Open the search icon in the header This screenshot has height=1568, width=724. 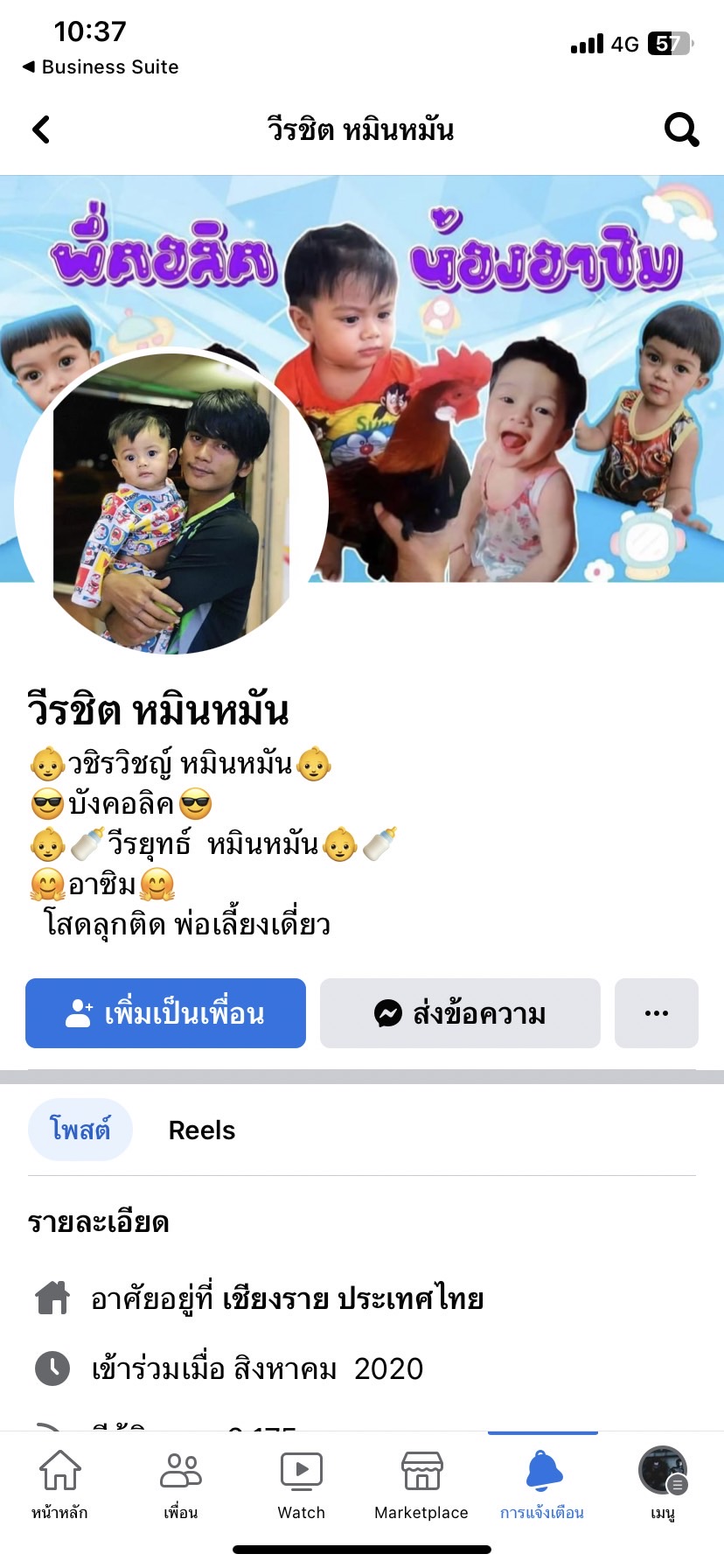click(x=681, y=130)
